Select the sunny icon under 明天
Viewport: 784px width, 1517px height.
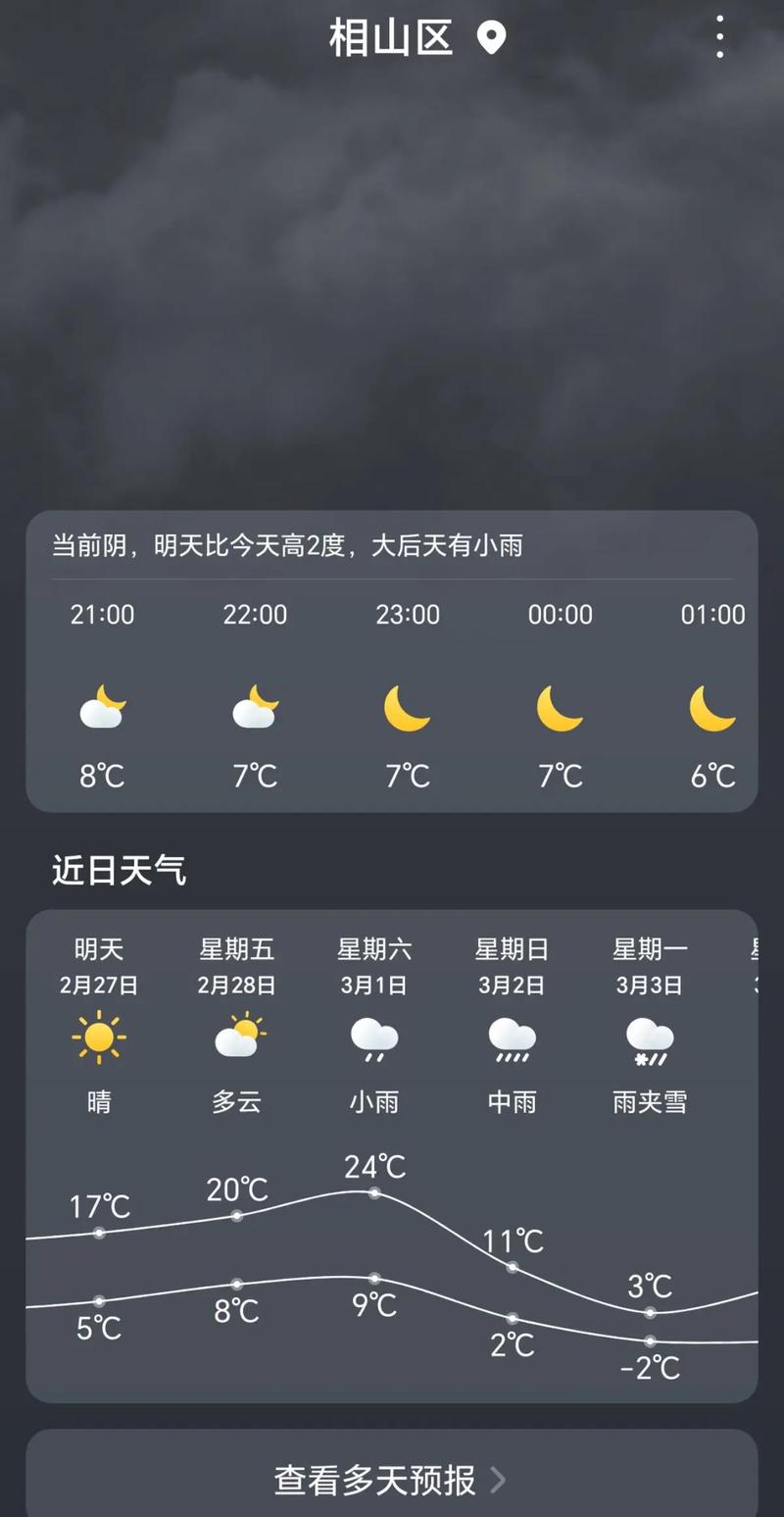[99, 1037]
